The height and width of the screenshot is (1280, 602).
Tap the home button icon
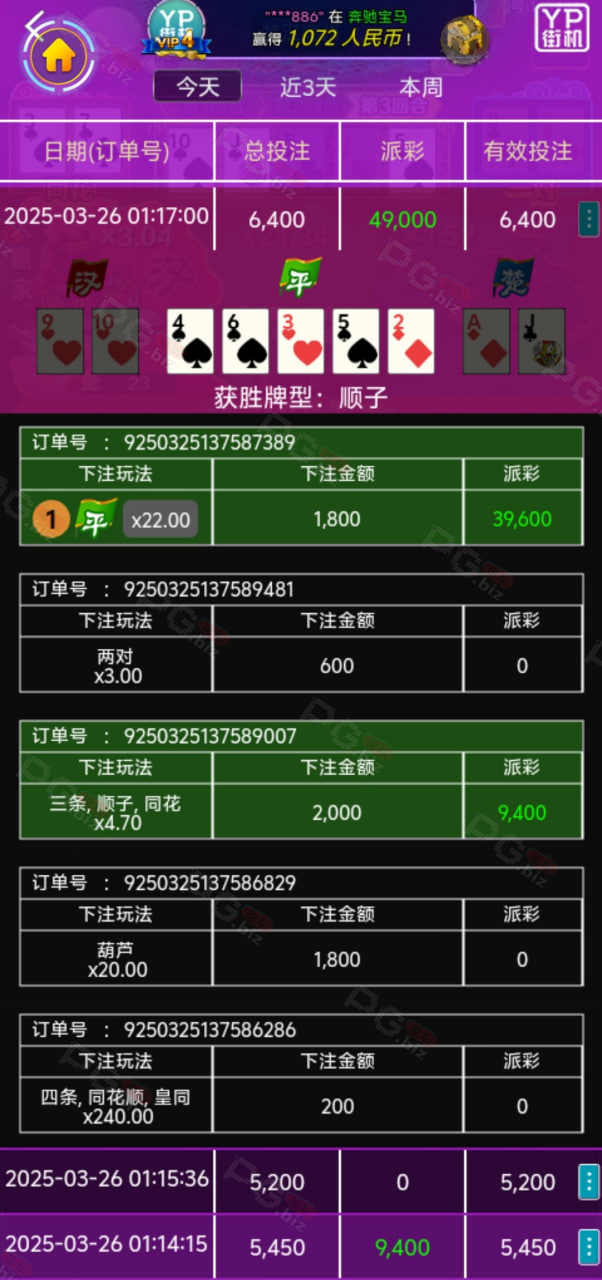point(58,56)
